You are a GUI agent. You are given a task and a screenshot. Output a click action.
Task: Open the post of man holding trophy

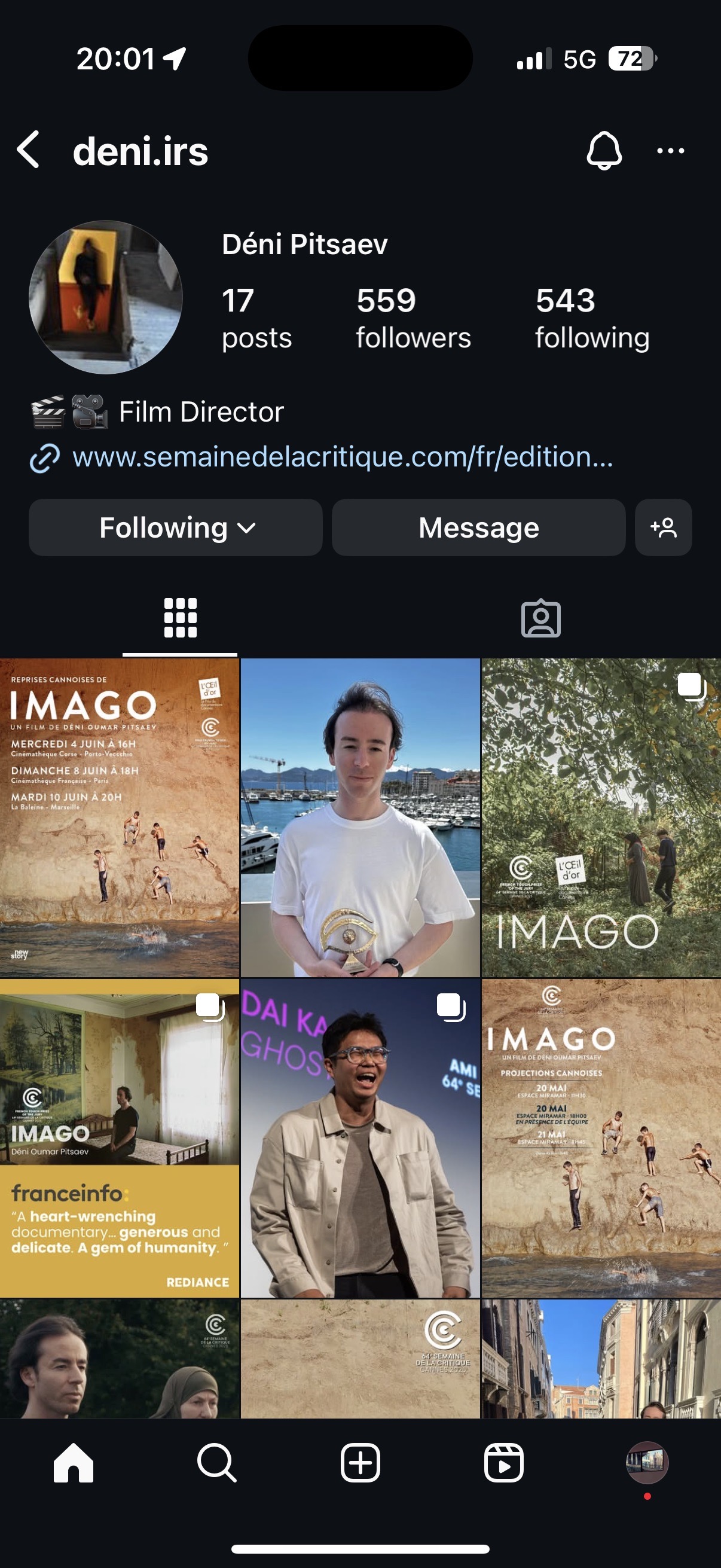click(x=360, y=817)
